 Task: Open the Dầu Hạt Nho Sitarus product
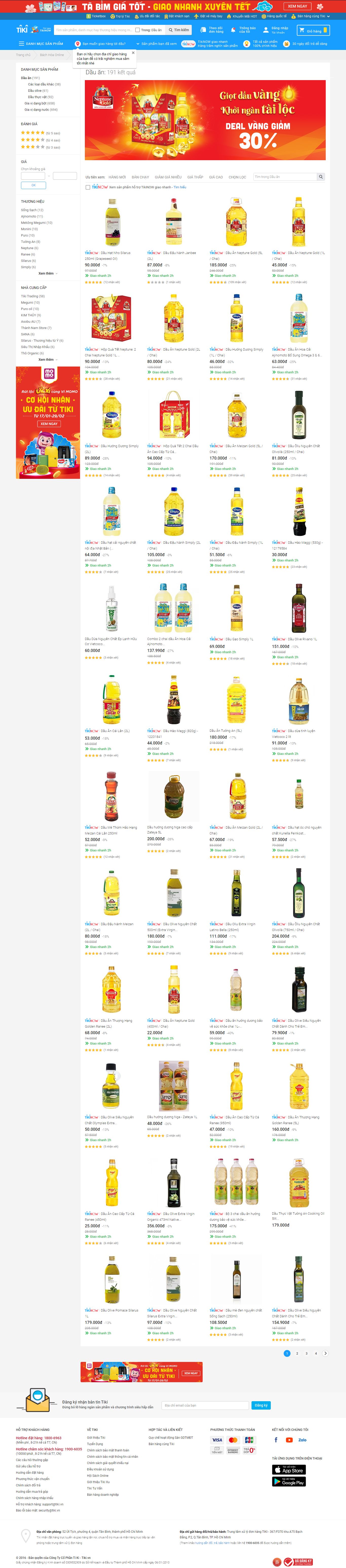point(111,223)
